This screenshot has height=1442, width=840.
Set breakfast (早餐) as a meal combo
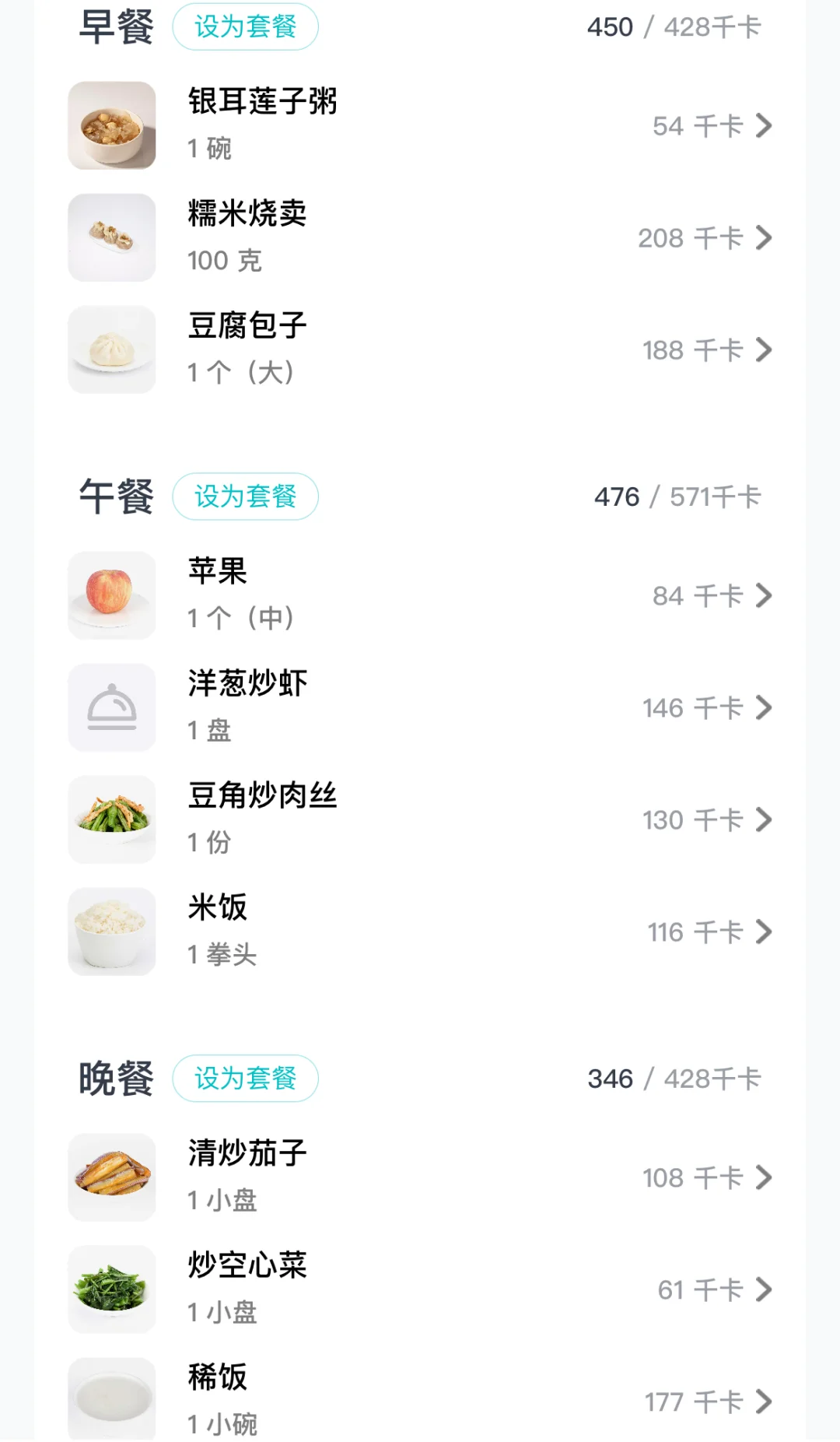[x=245, y=27]
